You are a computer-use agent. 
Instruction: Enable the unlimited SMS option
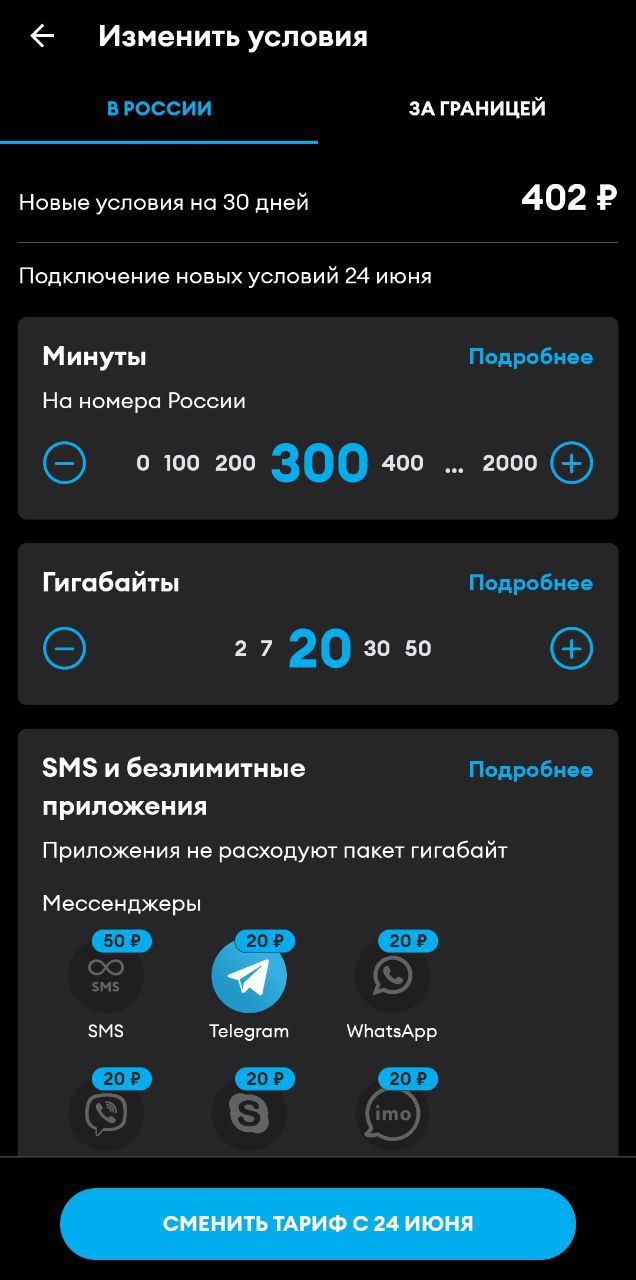point(106,977)
